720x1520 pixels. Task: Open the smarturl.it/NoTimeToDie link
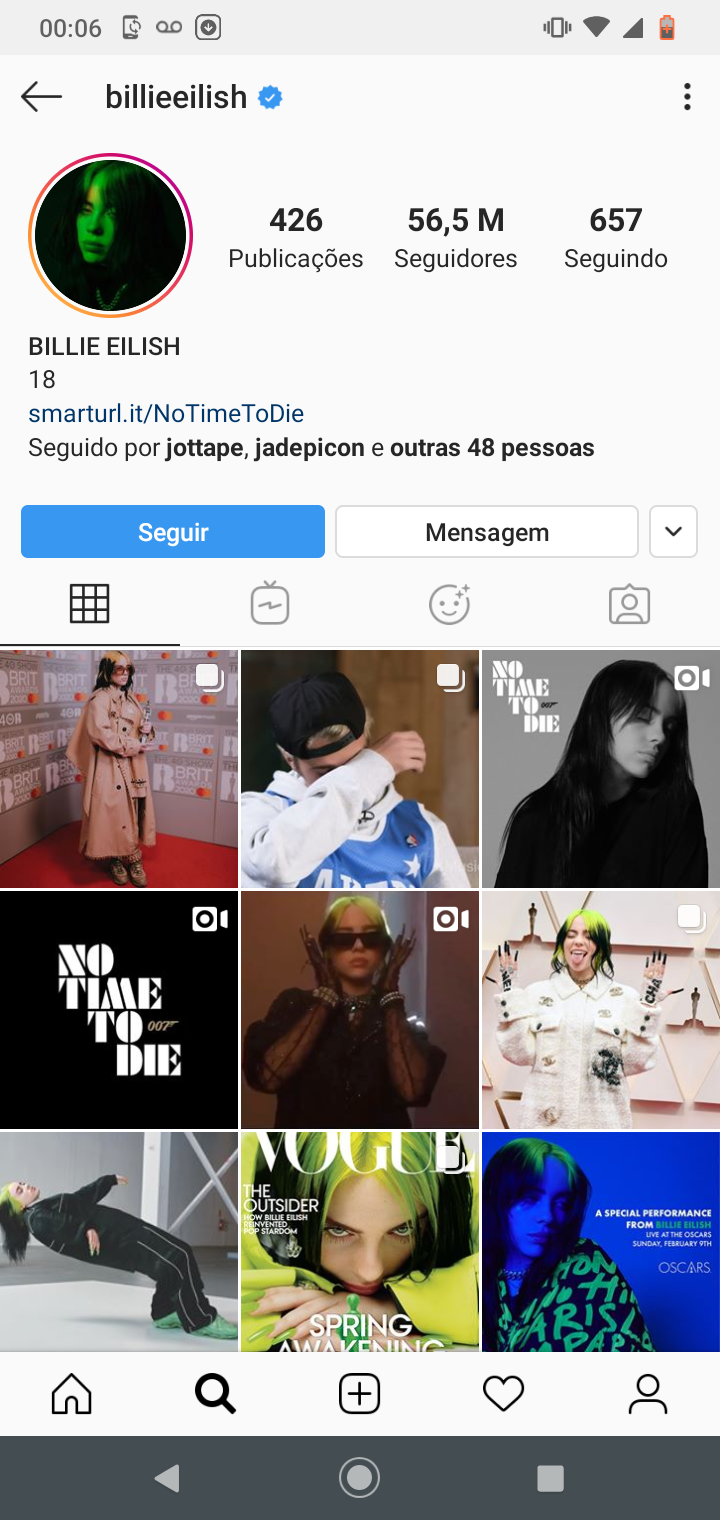coord(166,413)
